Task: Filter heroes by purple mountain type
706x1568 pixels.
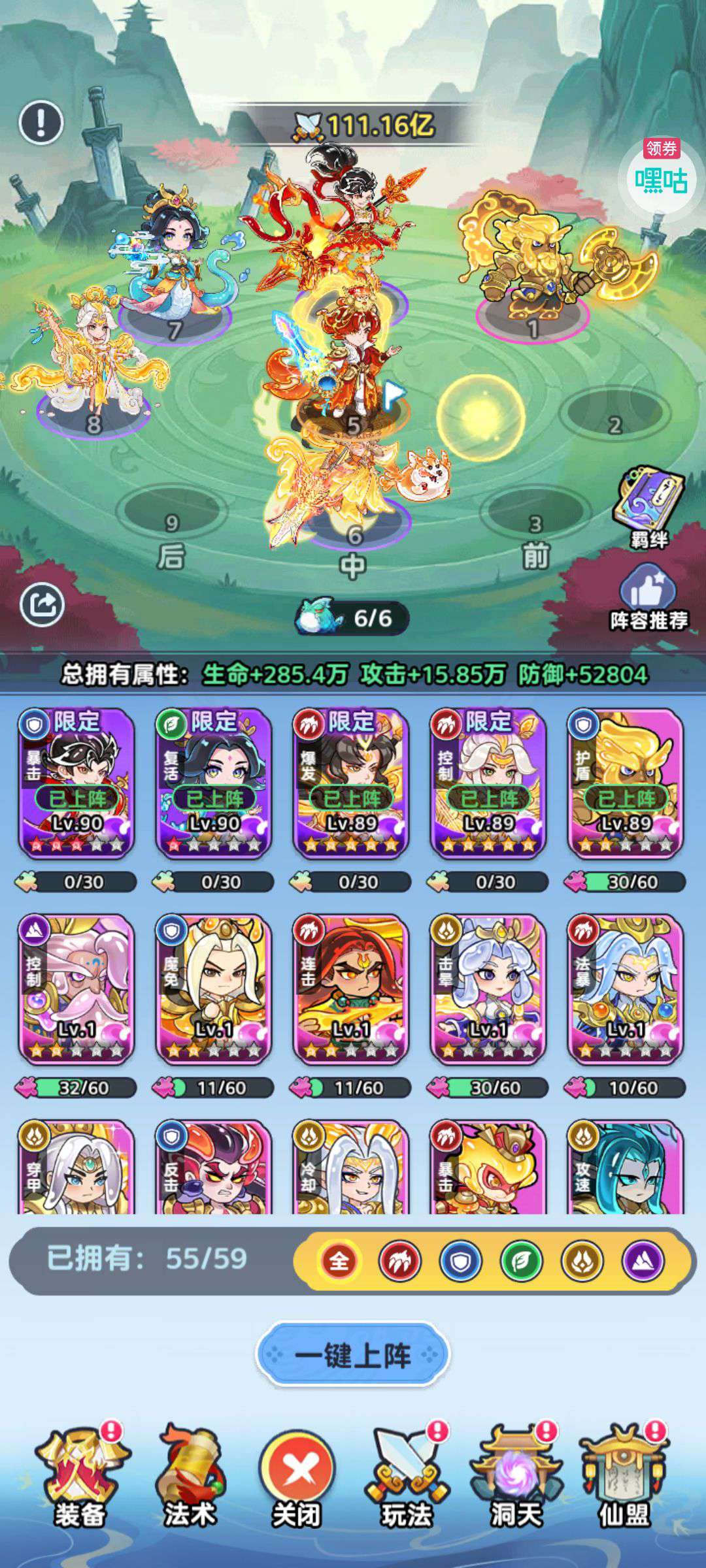Action: point(643,1261)
